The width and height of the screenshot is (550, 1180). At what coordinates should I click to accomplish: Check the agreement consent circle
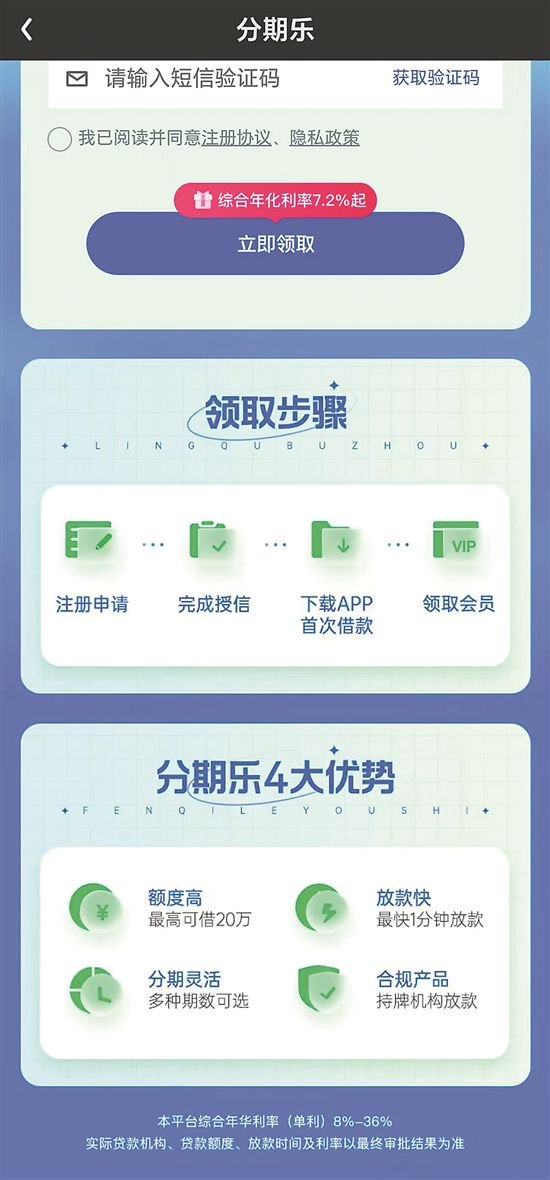[x=59, y=139]
